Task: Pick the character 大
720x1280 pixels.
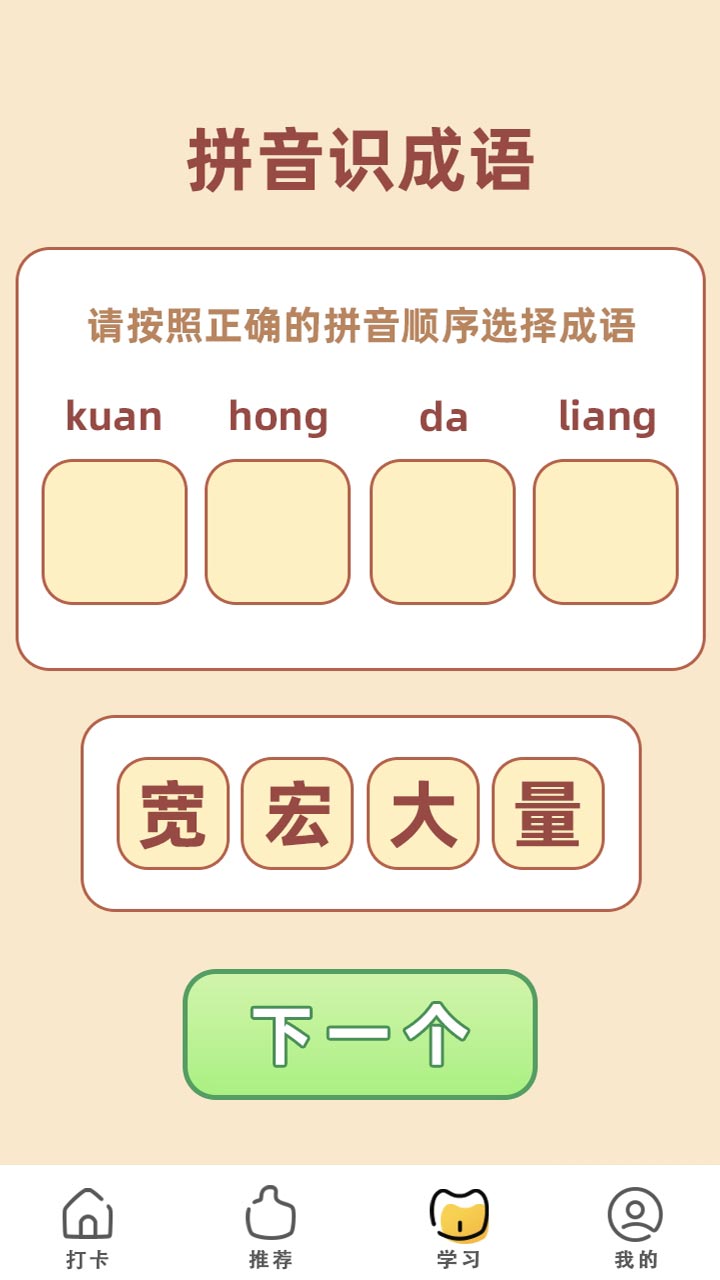Action: tap(423, 813)
